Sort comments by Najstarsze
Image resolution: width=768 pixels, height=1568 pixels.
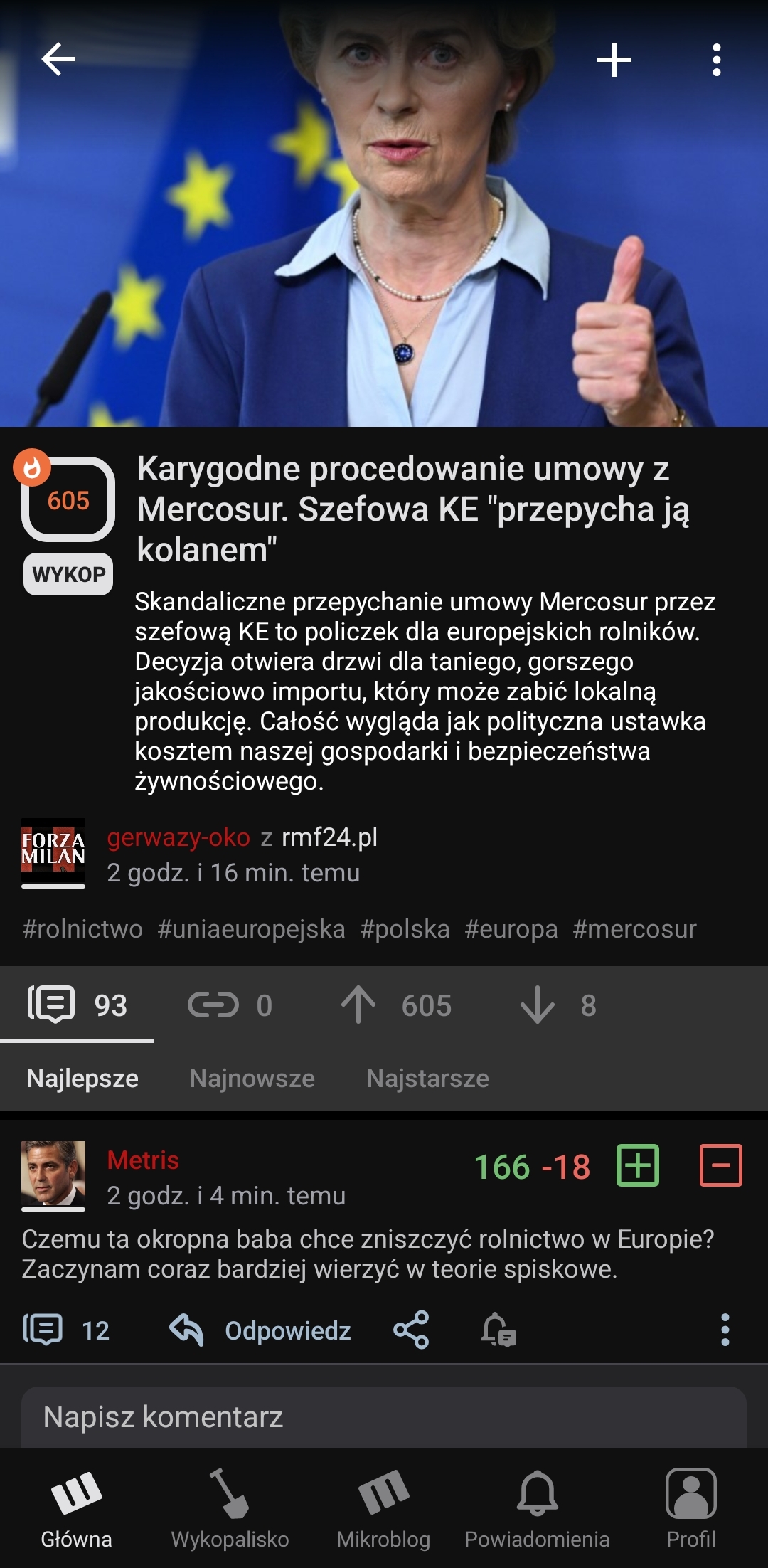point(427,1079)
